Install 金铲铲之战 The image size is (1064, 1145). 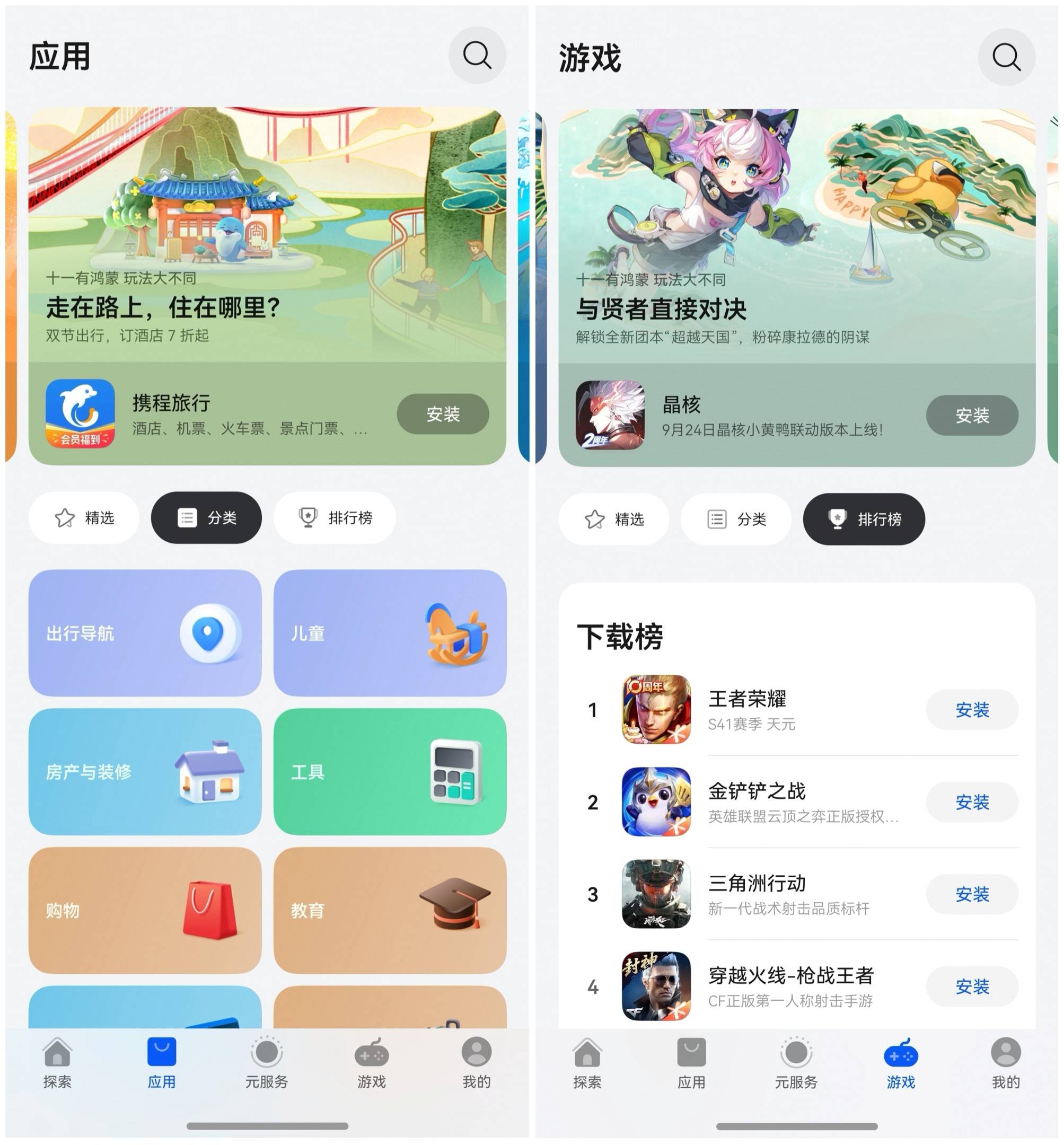point(971,802)
